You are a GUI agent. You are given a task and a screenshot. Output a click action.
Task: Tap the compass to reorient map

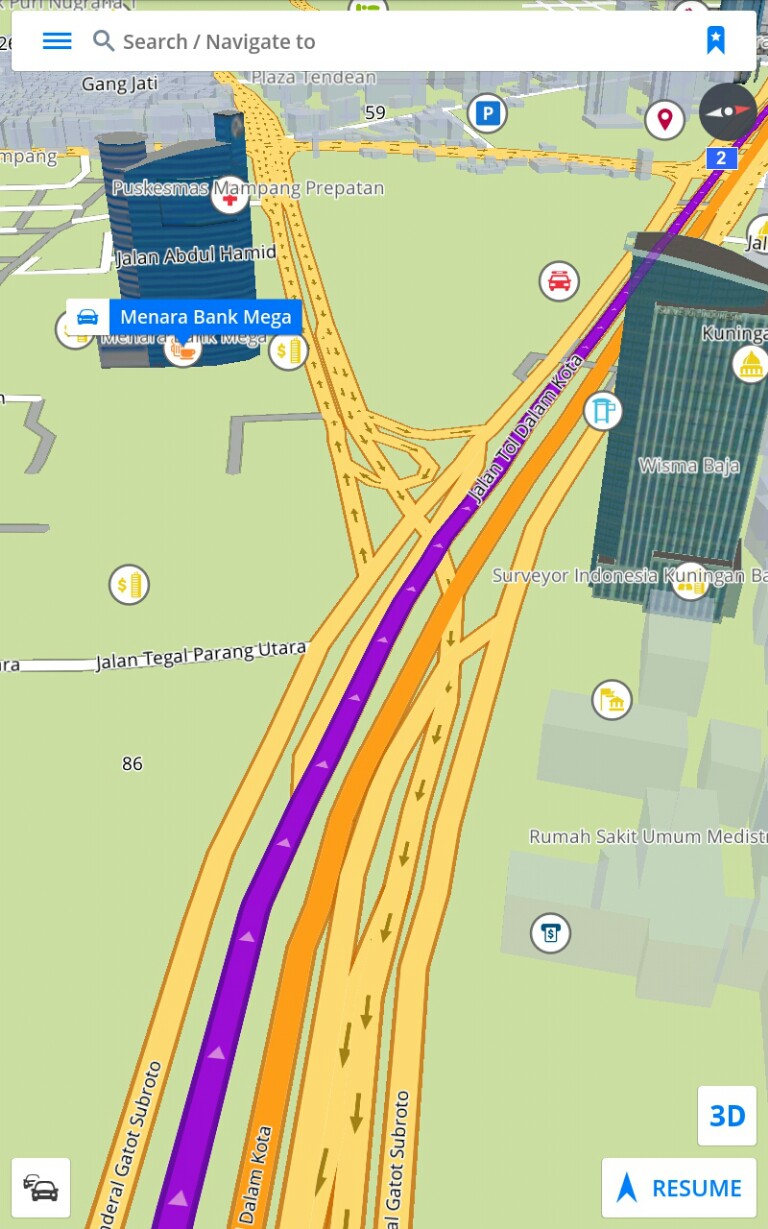coord(727,112)
